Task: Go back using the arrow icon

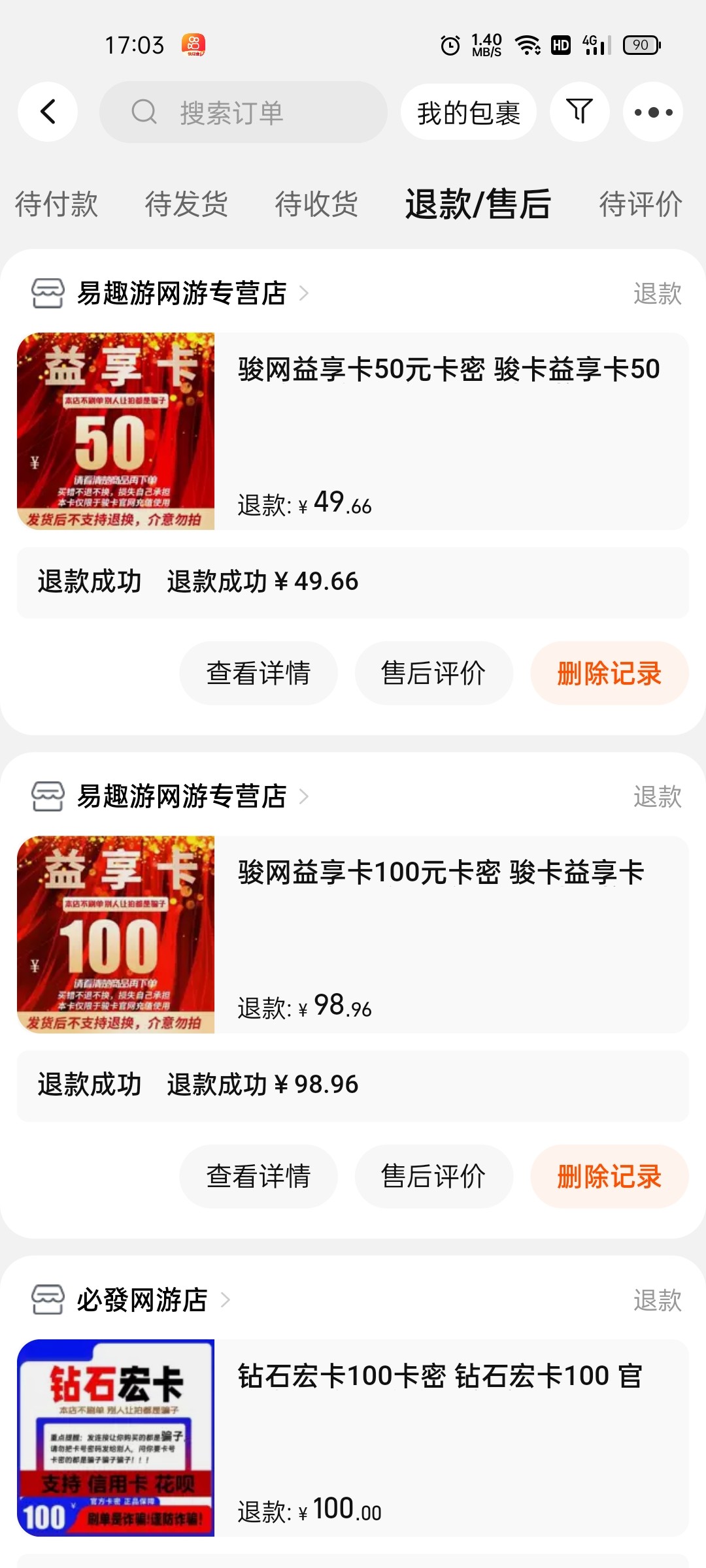Action: pos(48,112)
